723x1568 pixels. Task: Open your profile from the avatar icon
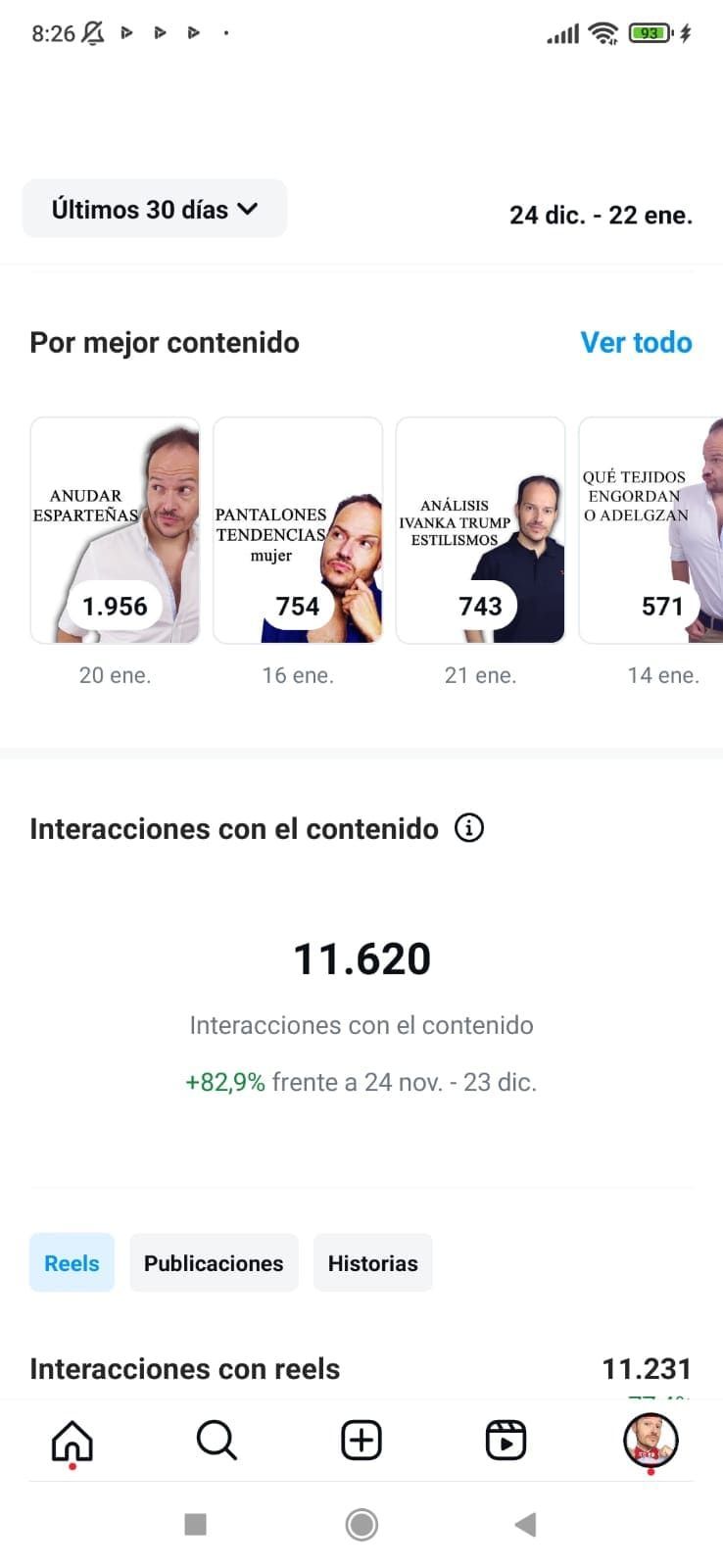coord(651,1441)
